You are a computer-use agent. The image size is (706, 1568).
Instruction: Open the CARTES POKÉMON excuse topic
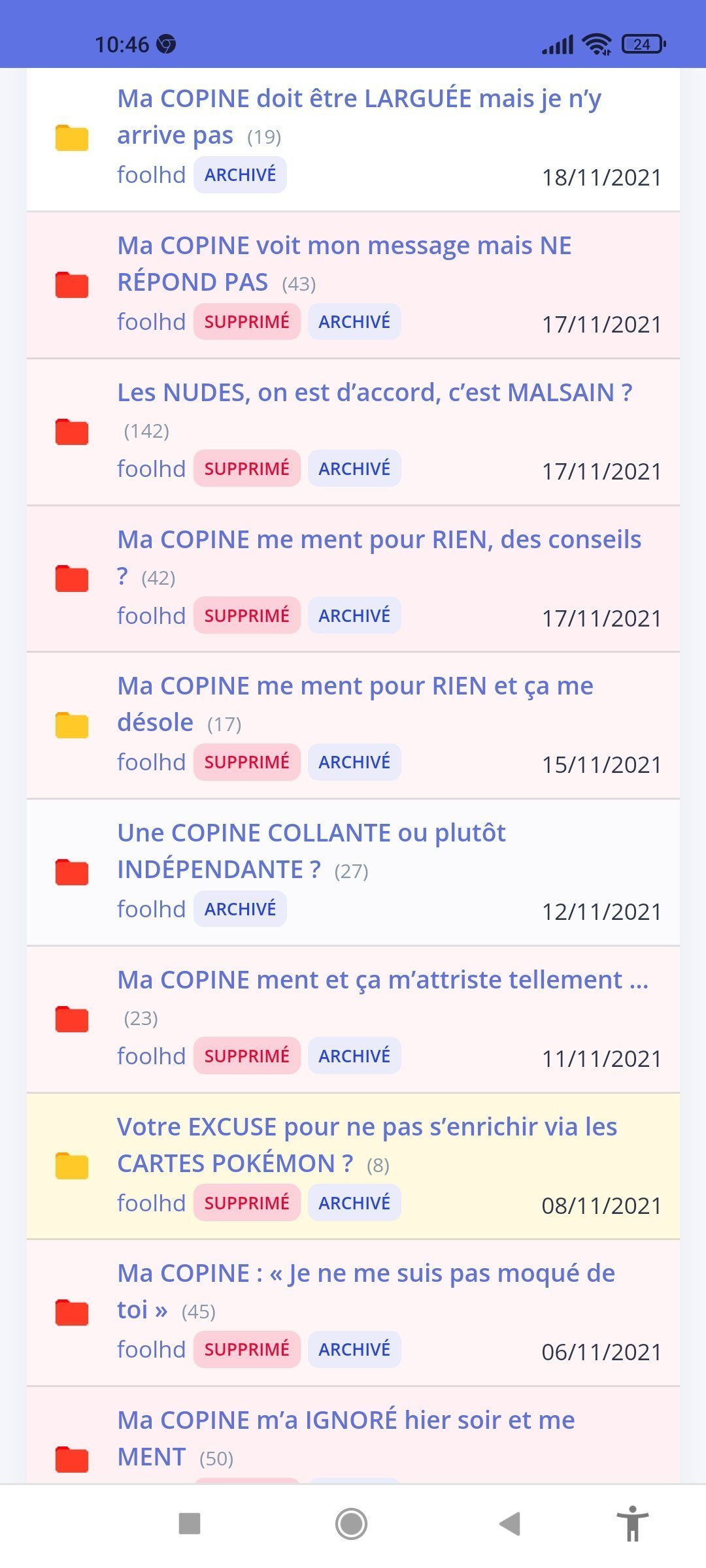coord(367,1145)
